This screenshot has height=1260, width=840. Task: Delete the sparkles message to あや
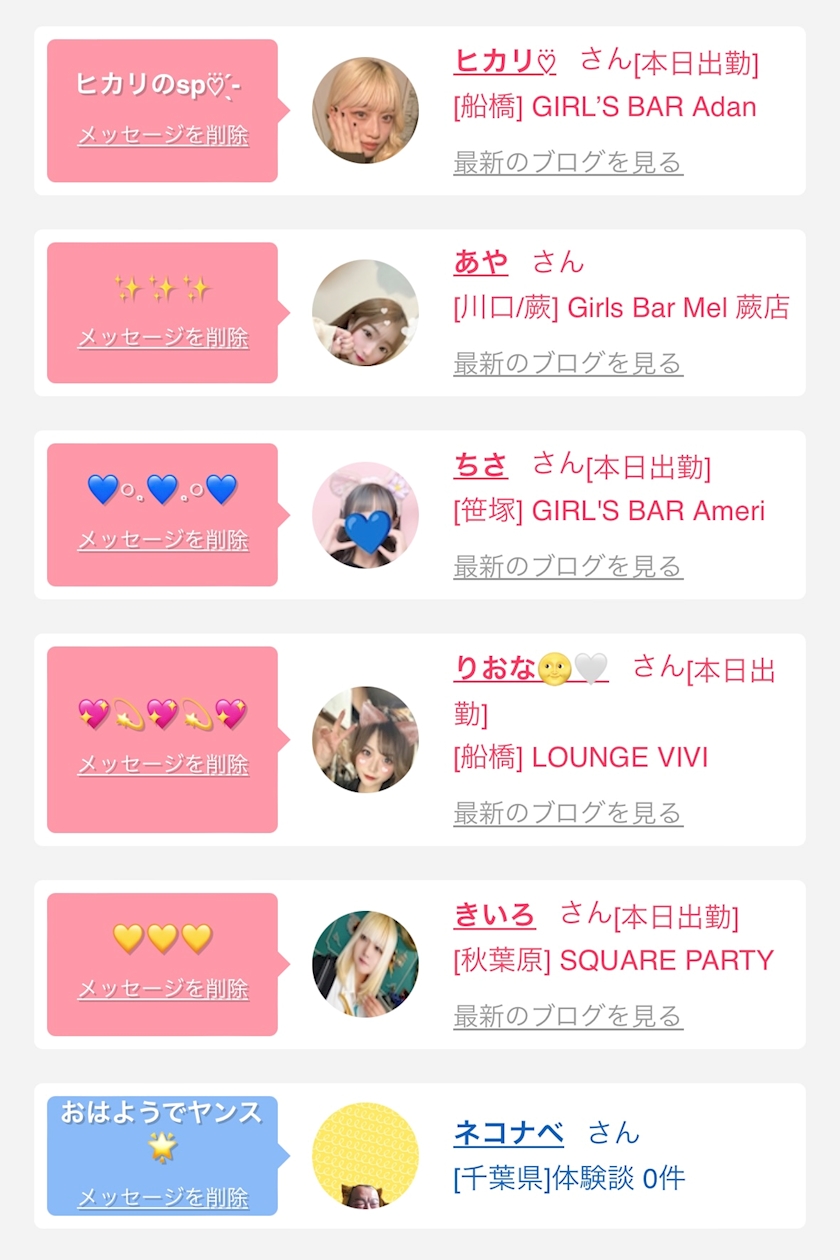[x=163, y=338]
